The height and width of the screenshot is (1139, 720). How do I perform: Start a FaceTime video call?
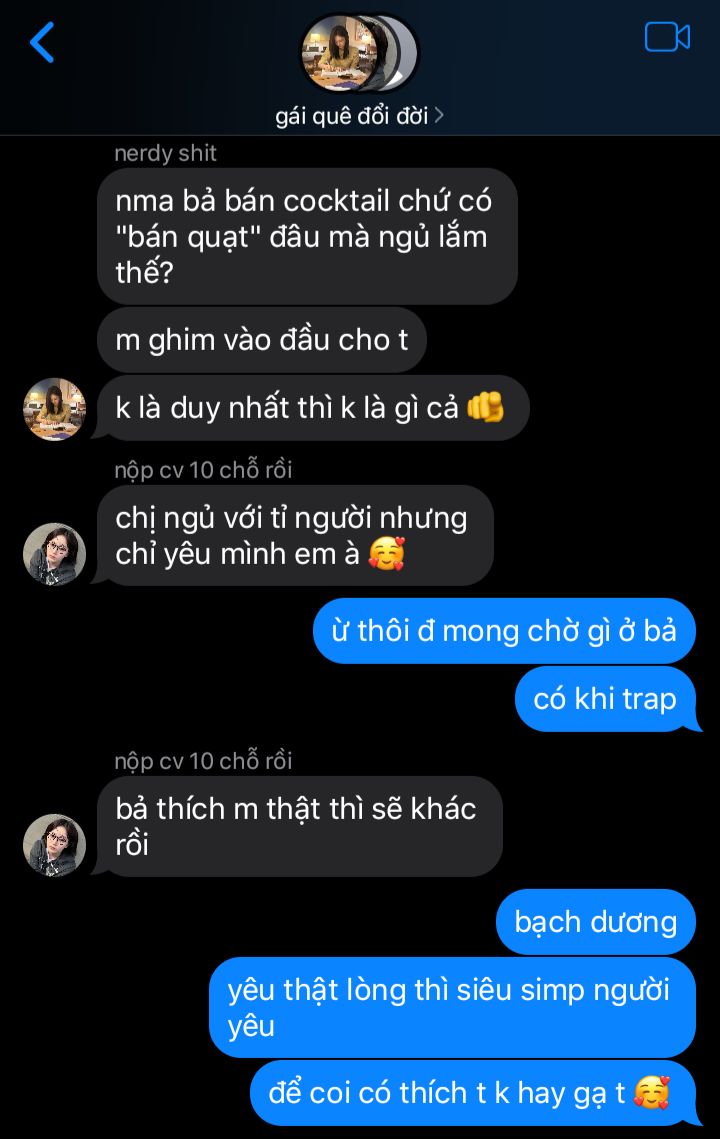[x=667, y=38]
